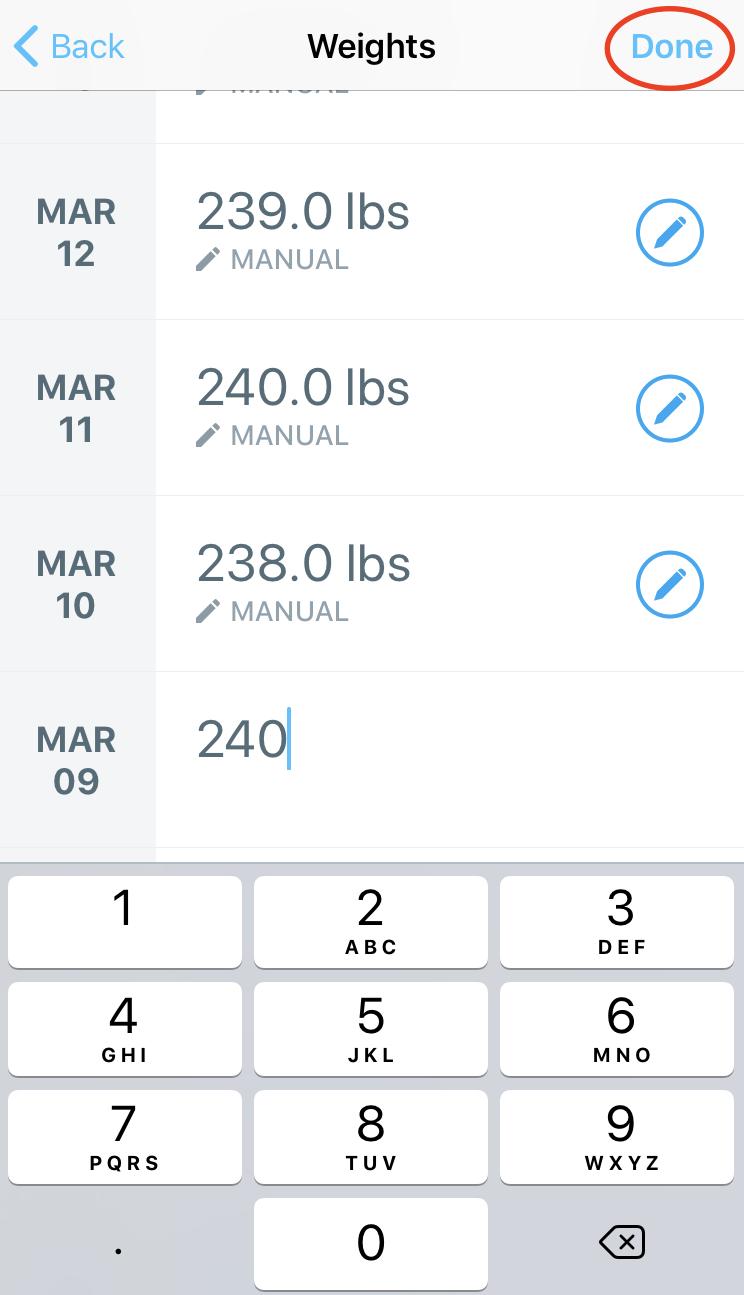This screenshot has height=1295, width=744.
Task: Edit the Mar 12 weight entry
Action: [x=670, y=232]
